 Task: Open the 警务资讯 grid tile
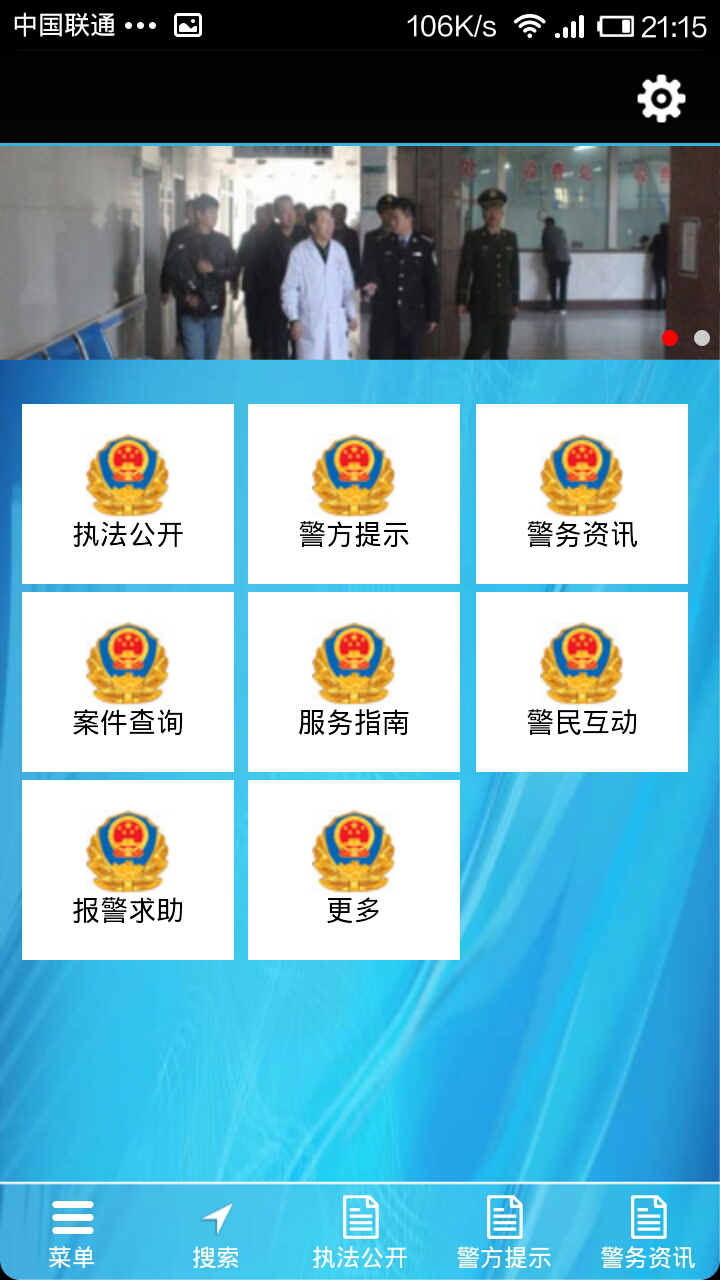582,494
